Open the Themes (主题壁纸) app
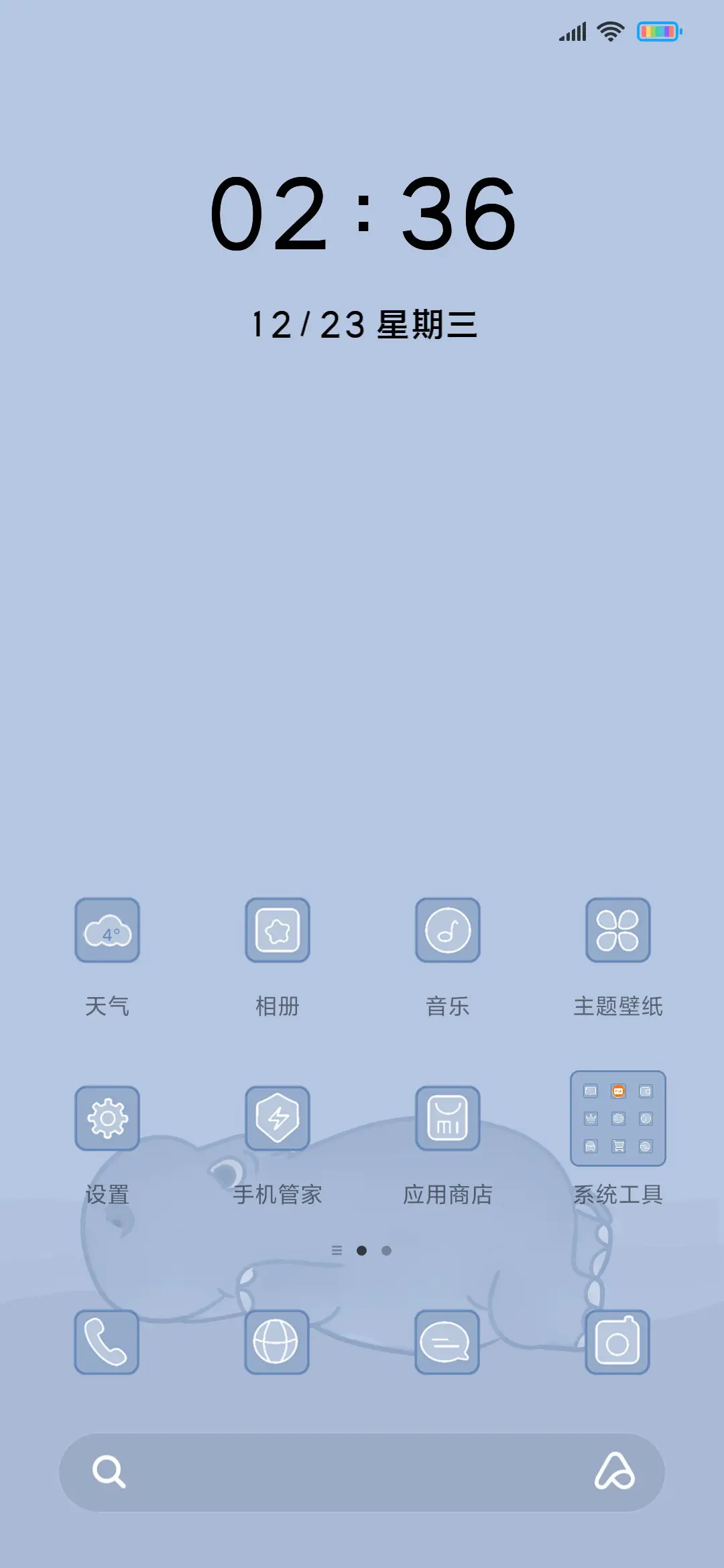This screenshot has height=1568, width=724. click(x=618, y=931)
